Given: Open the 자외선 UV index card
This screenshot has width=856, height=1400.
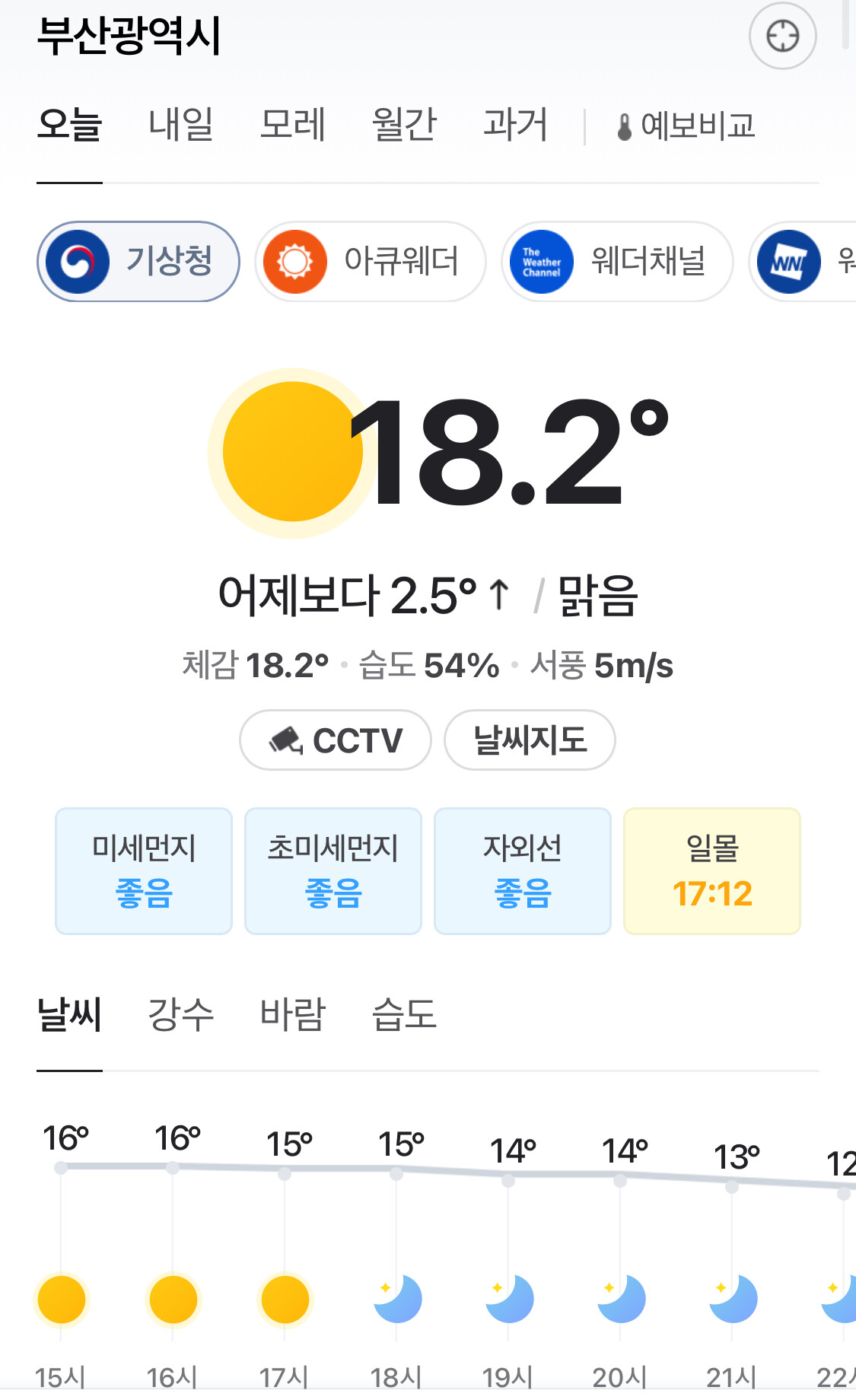Looking at the screenshot, I should click(523, 871).
